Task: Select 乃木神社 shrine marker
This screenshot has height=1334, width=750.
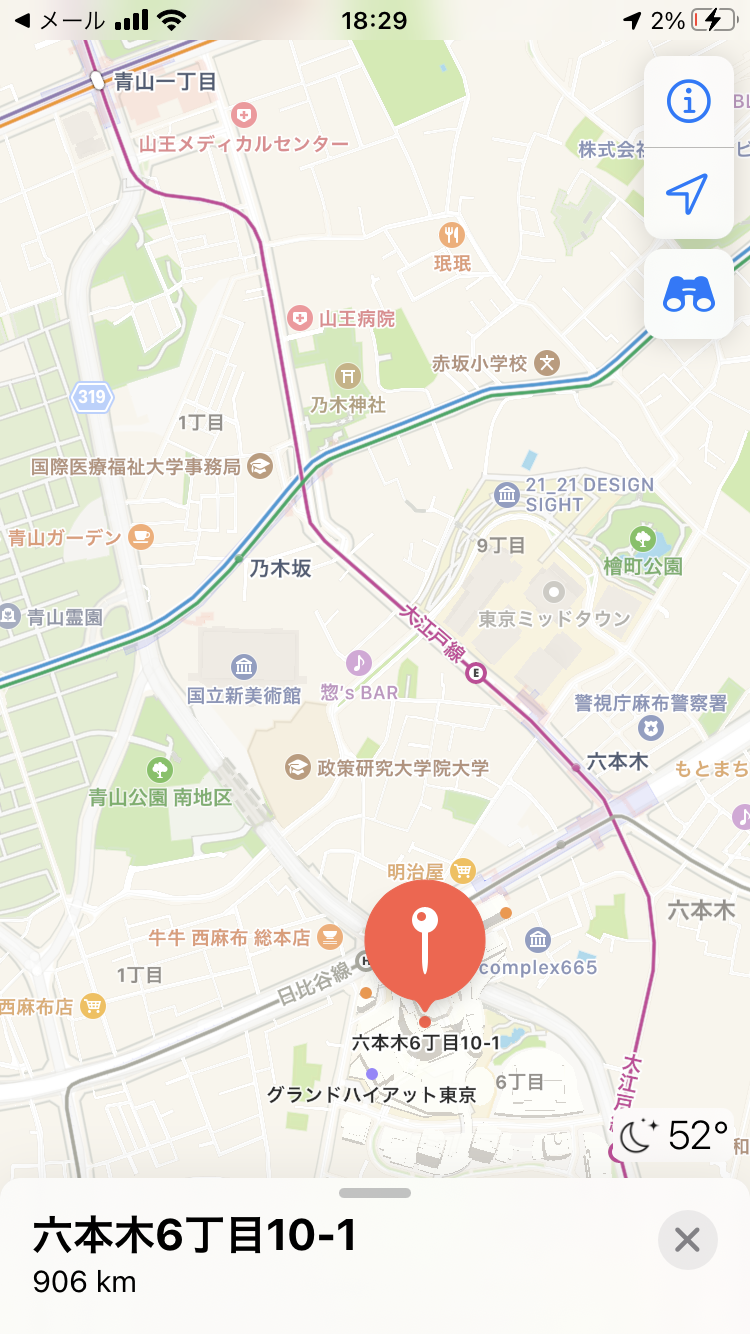Action: click(x=348, y=376)
